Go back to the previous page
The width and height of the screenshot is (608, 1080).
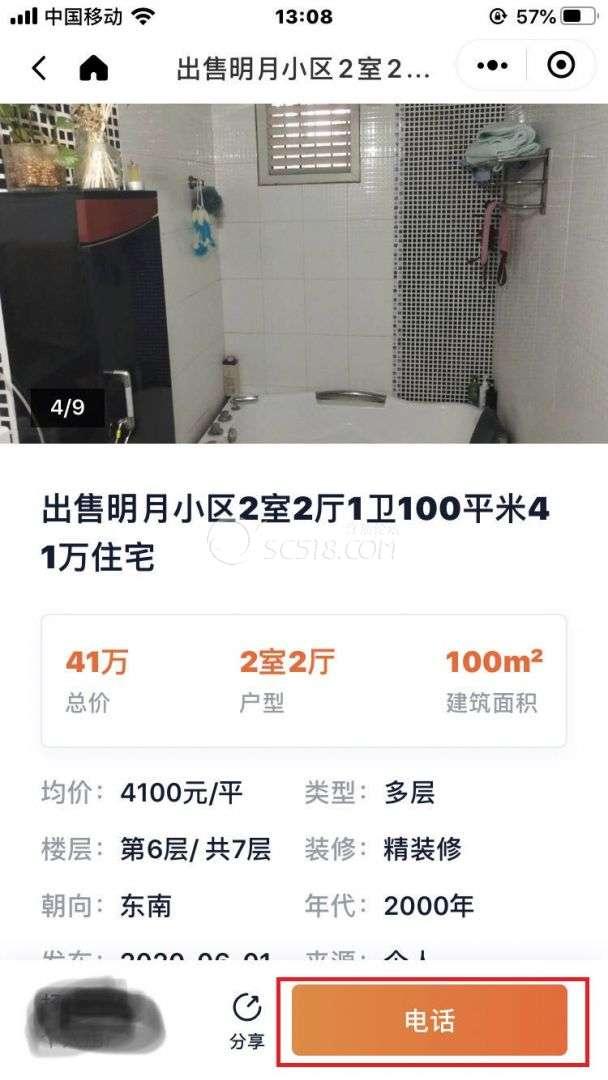(39, 67)
